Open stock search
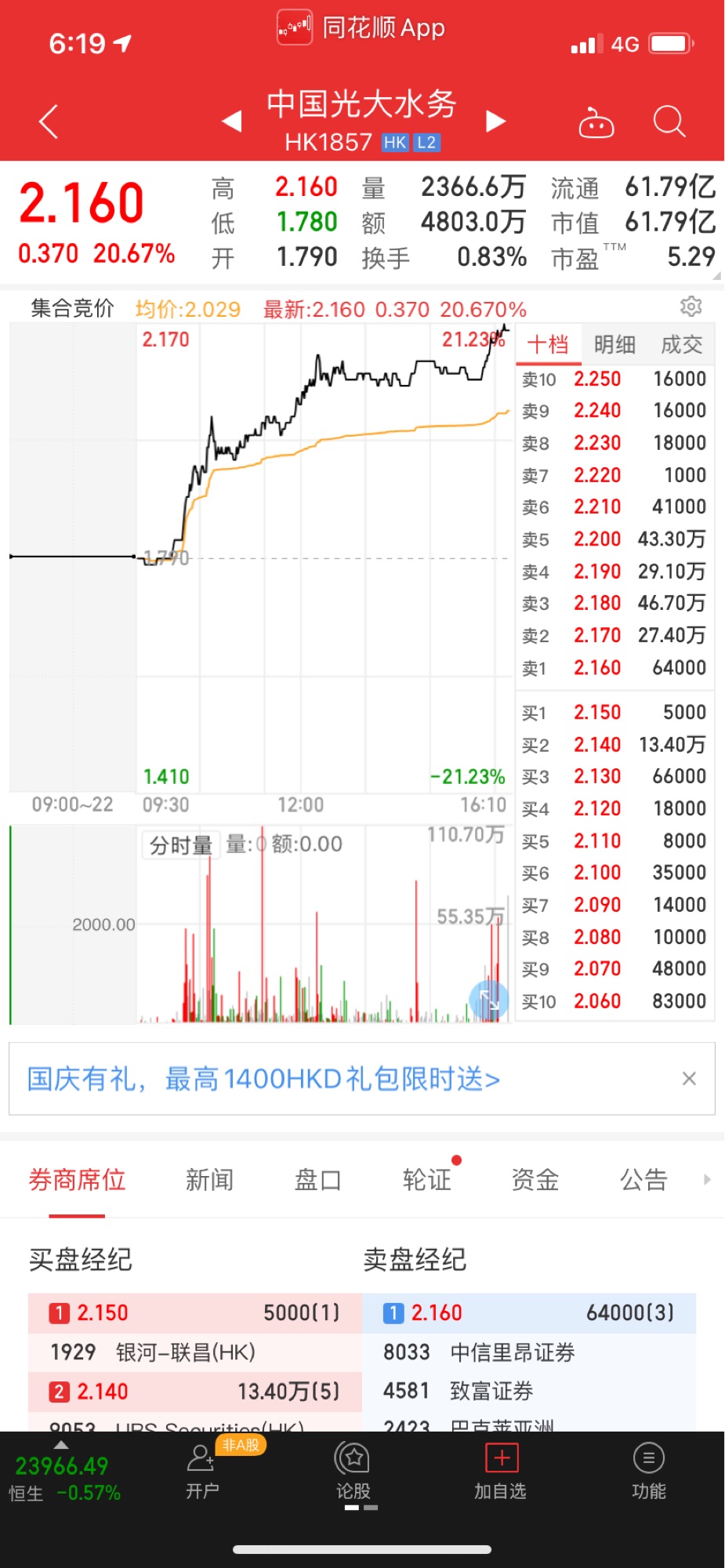 (x=669, y=122)
